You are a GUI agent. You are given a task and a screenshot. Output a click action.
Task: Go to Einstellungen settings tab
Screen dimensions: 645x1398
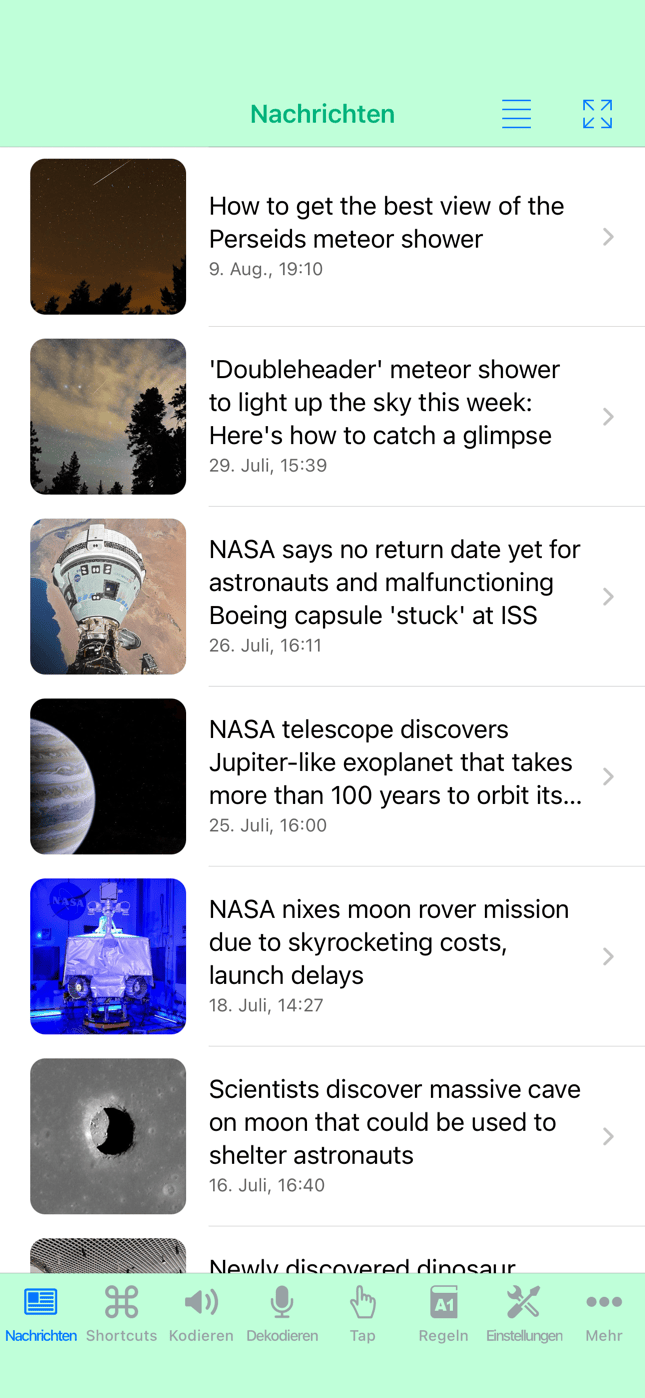click(524, 1314)
